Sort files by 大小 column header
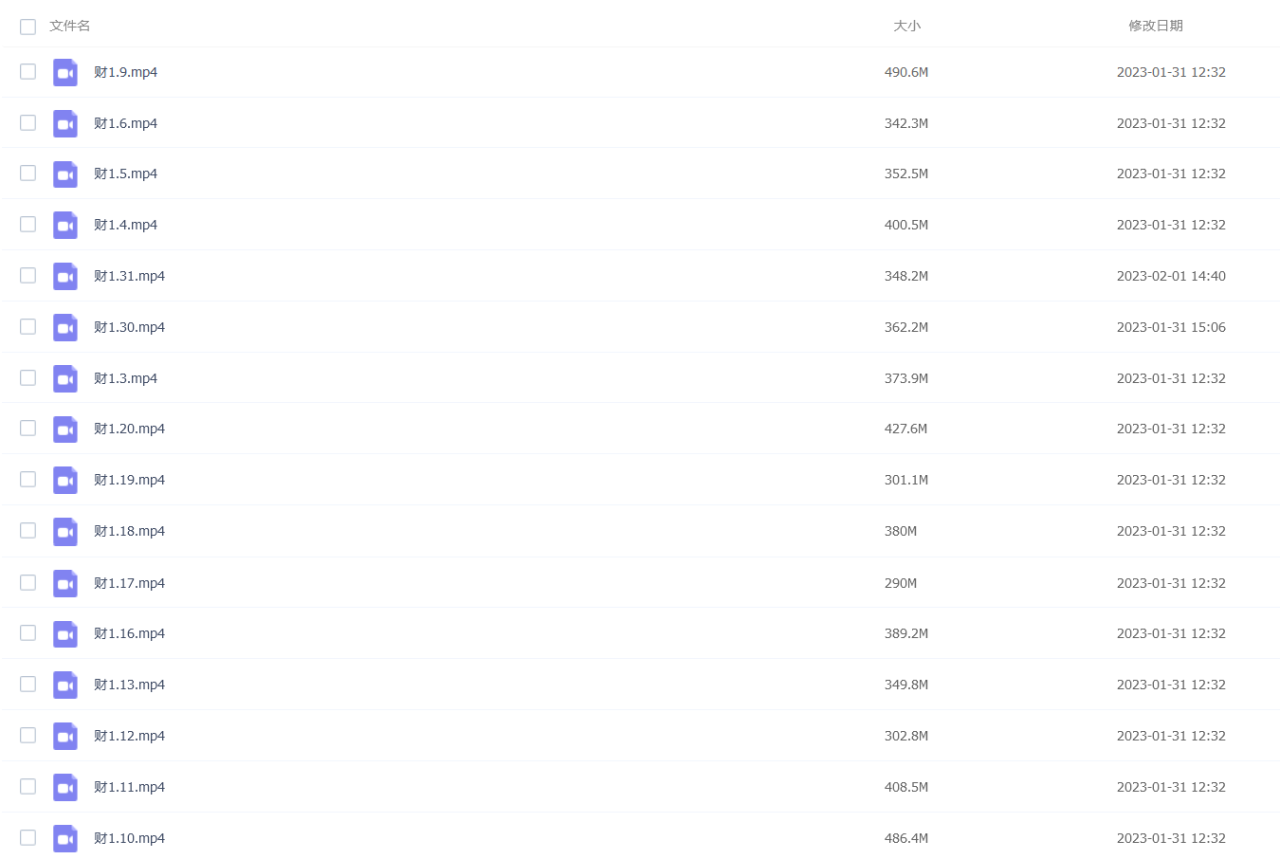The width and height of the screenshot is (1280, 859). (906, 26)
